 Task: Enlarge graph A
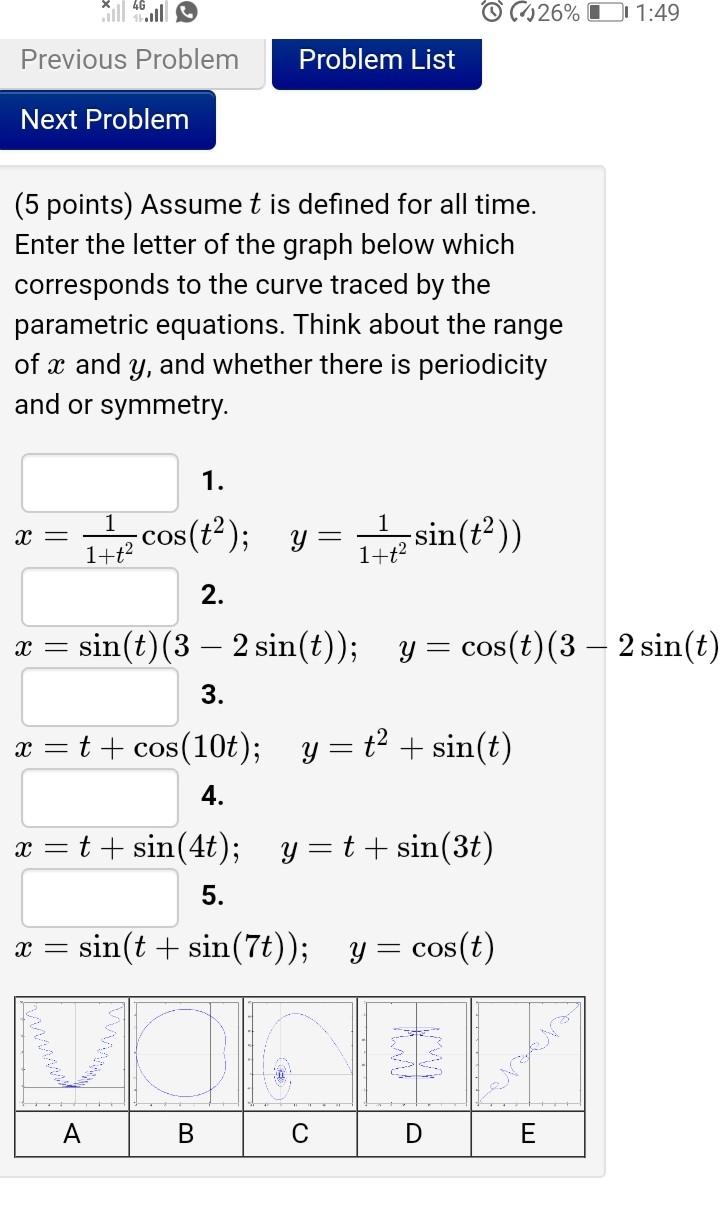point(72,1052)
